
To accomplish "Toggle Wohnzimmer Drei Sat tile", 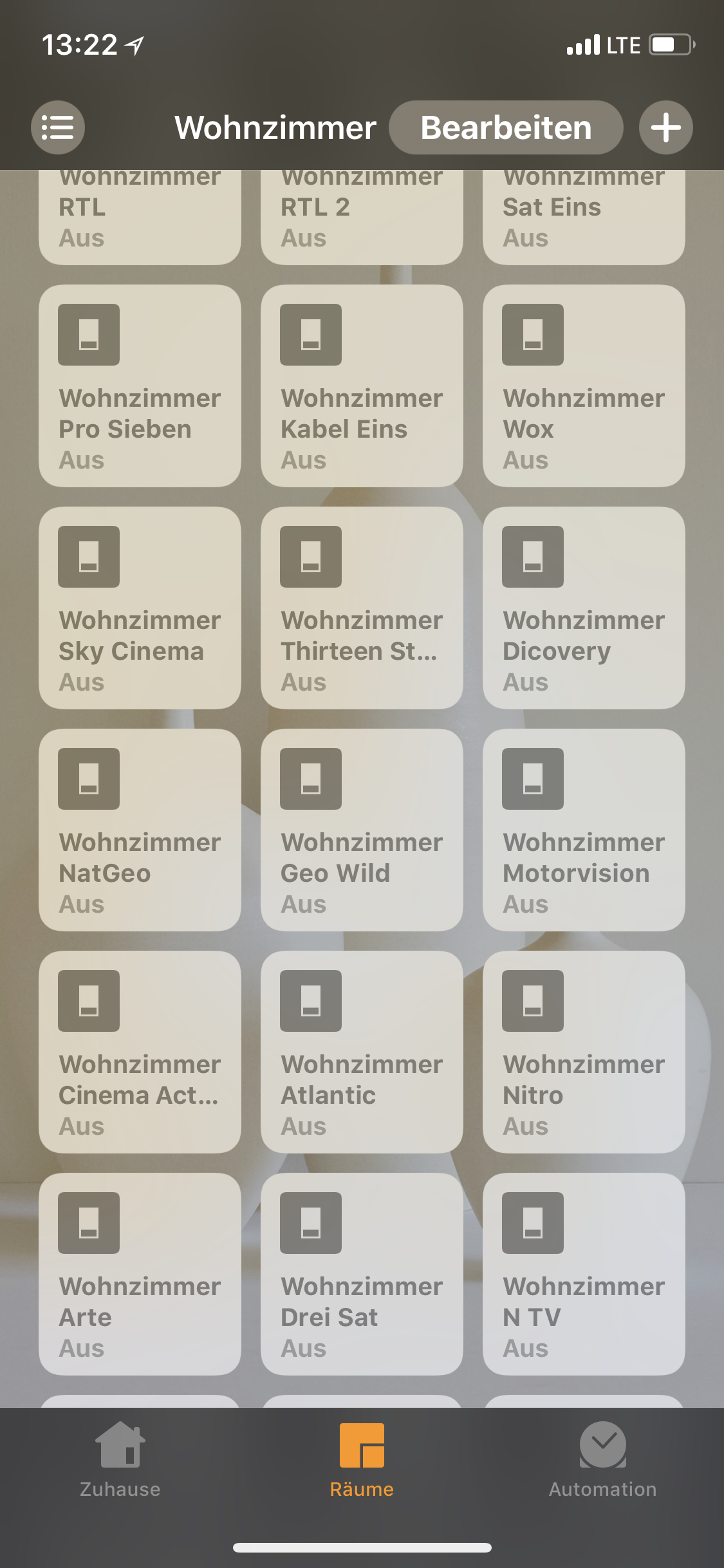I will (x=362, y=1274).
